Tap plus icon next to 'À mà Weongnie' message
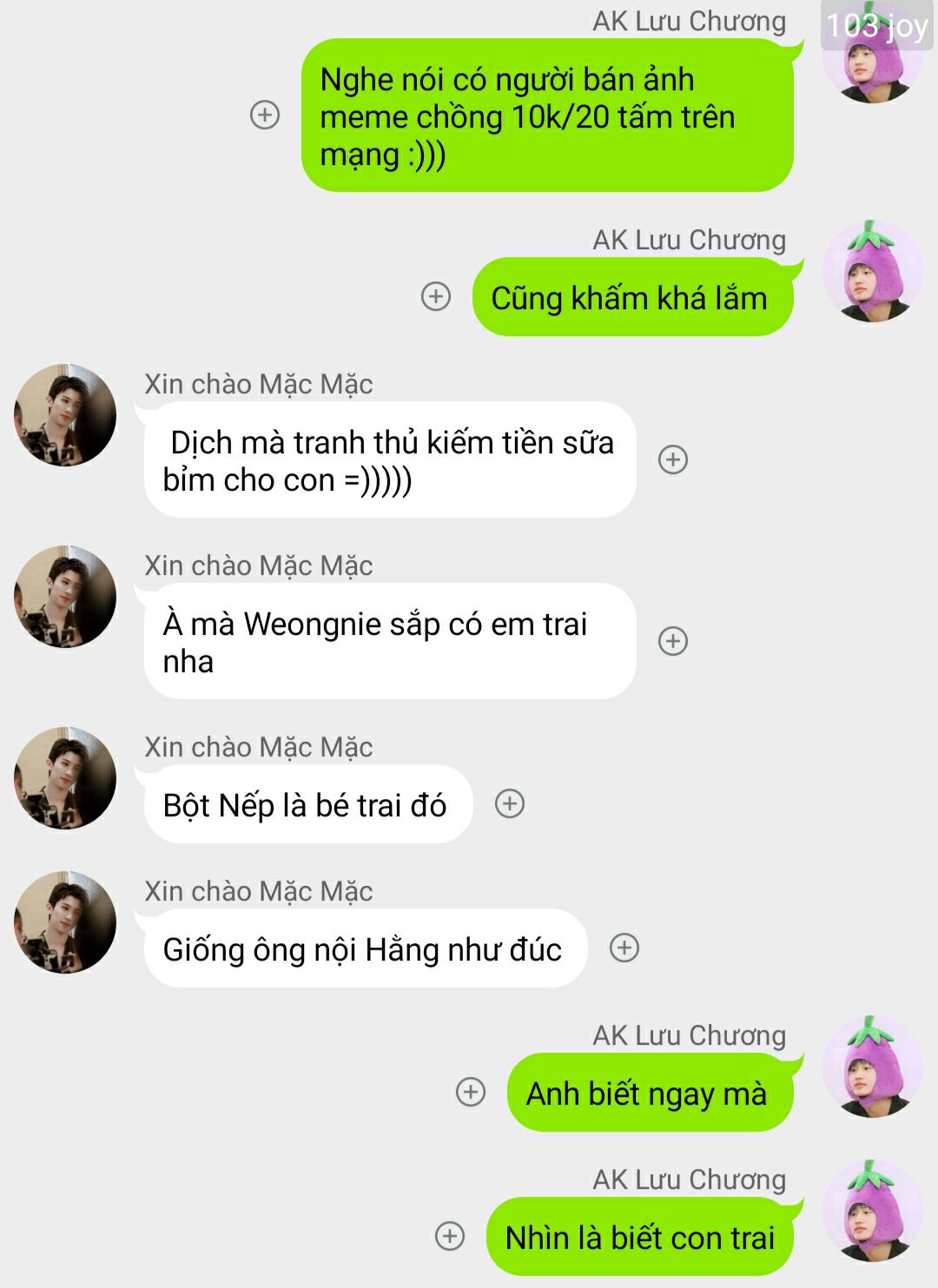This screenshot has width=938, height=1288. pos(673,641)
